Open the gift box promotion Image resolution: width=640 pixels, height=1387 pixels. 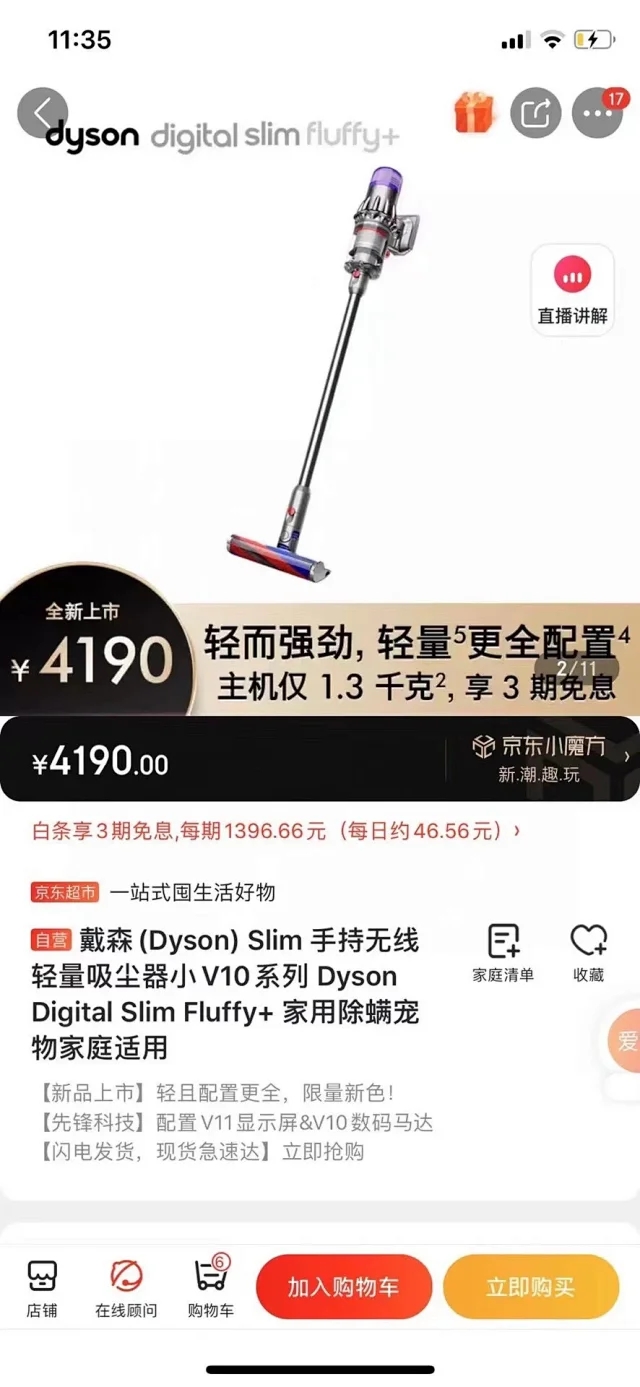474,112
